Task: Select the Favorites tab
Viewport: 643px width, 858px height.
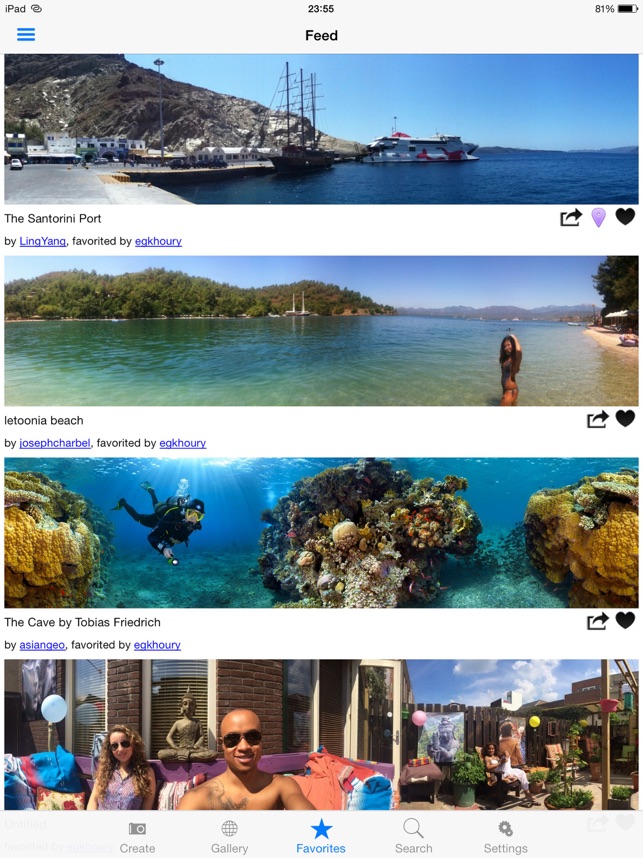Action: (x=321, y=837)
